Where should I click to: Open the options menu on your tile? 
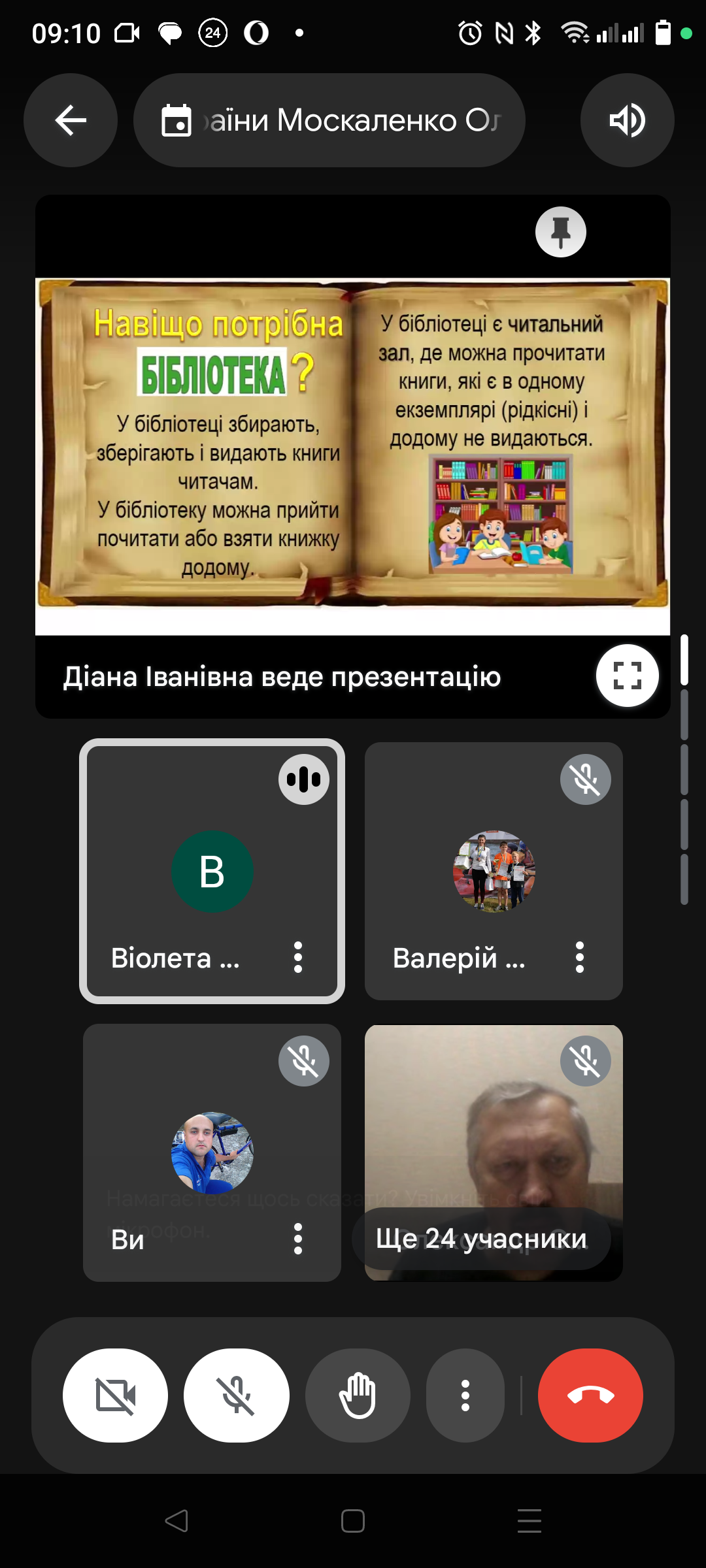[x=298, y=1239]
